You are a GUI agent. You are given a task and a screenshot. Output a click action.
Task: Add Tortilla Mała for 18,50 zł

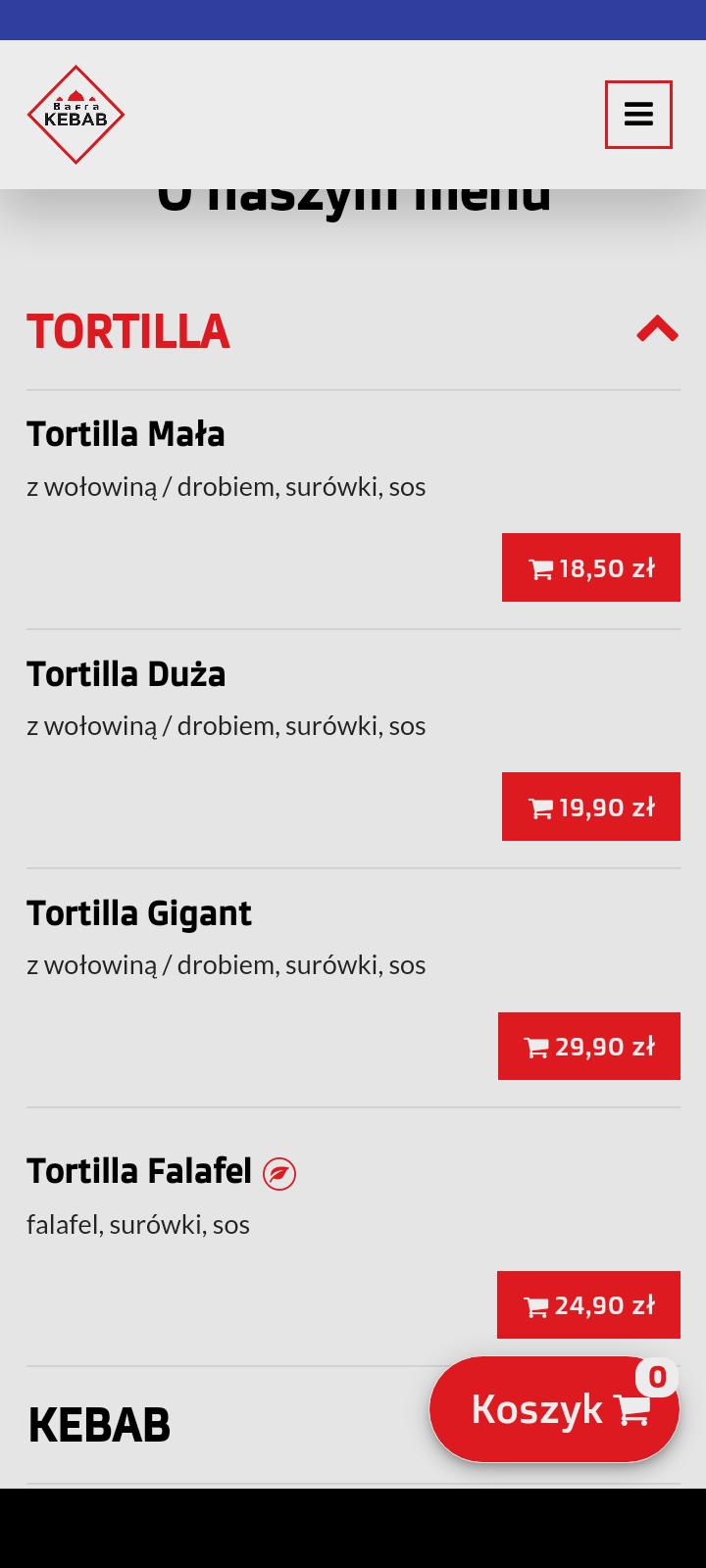point(591,567)
